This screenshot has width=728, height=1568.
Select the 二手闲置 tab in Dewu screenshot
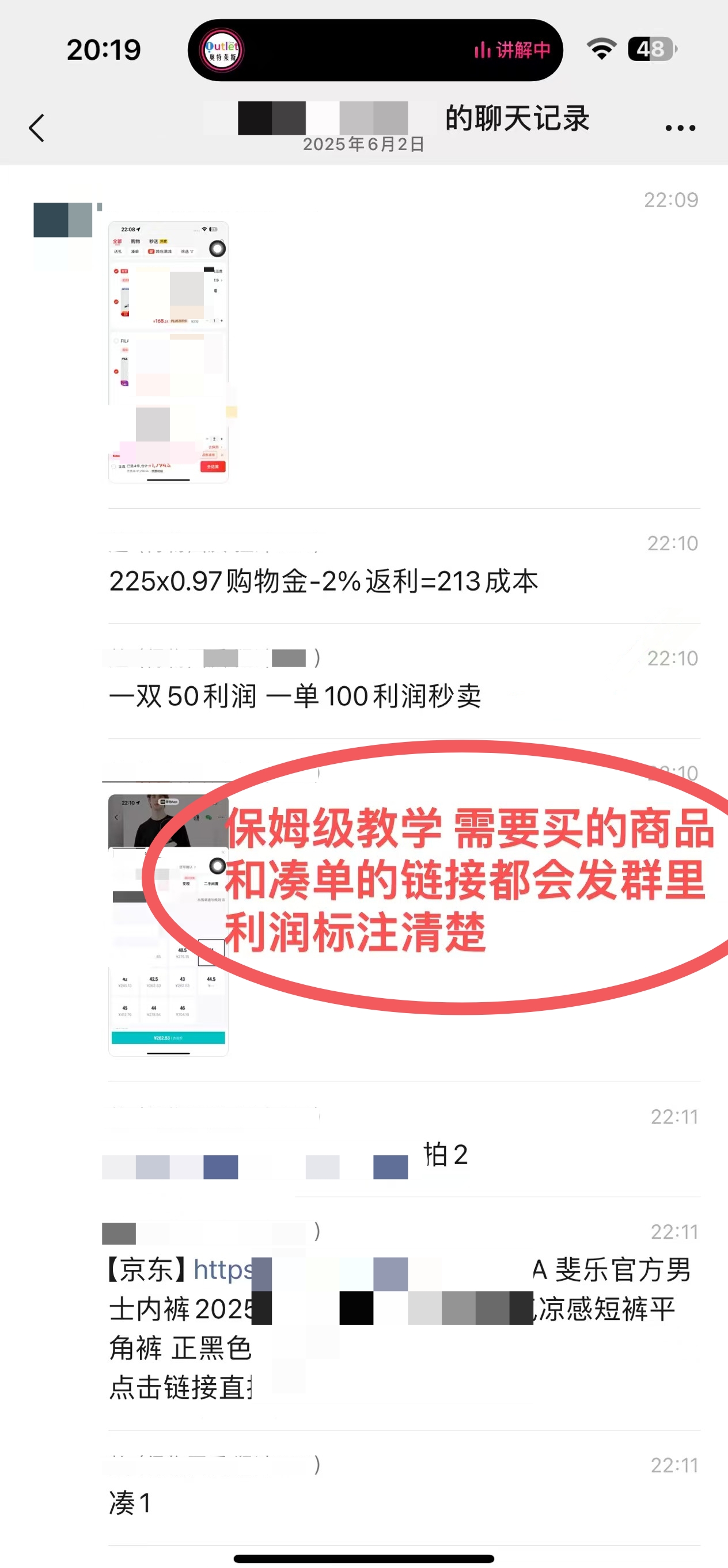(x=211, y=884)
